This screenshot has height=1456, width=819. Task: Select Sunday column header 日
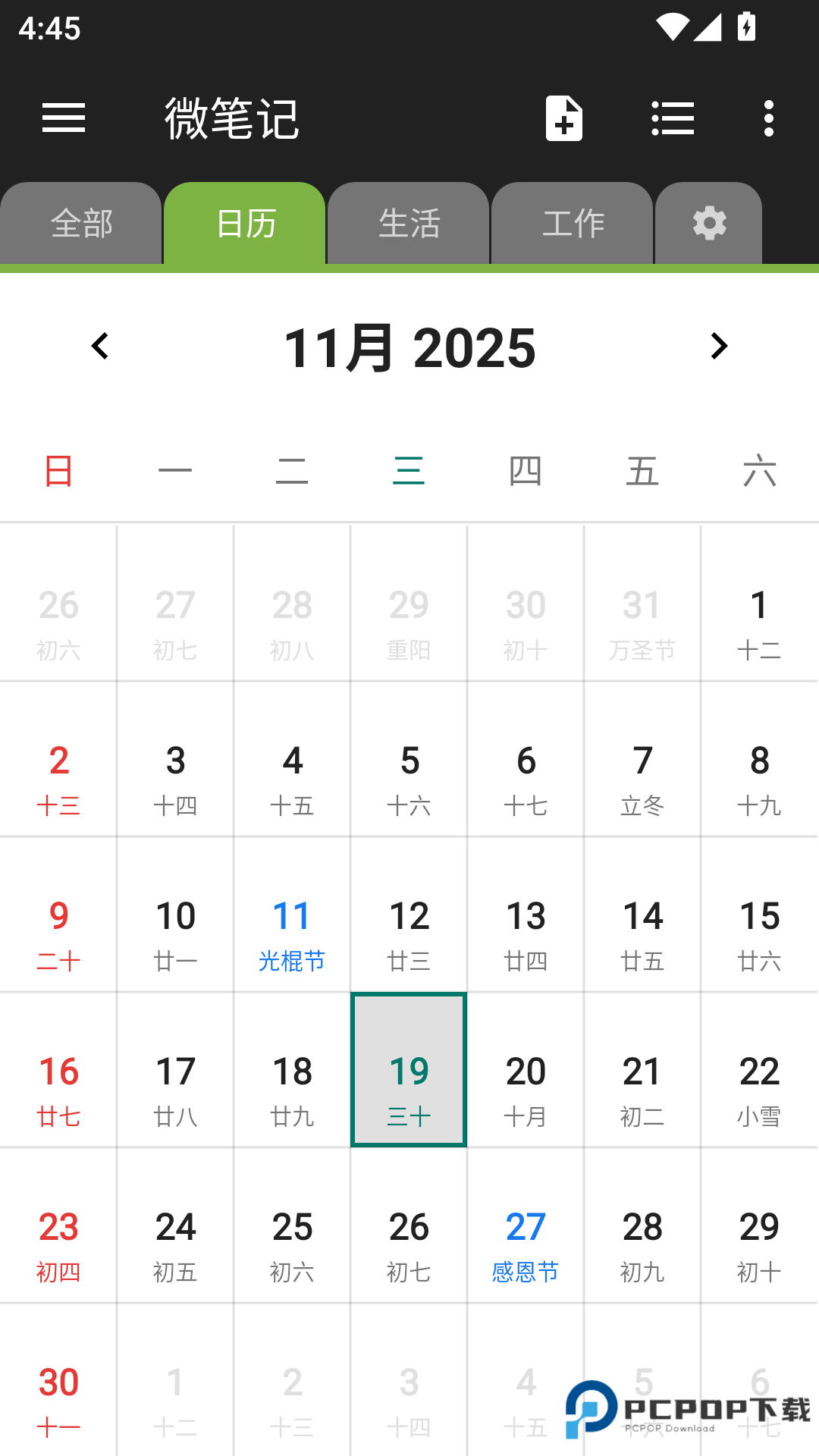coord(58,470)
